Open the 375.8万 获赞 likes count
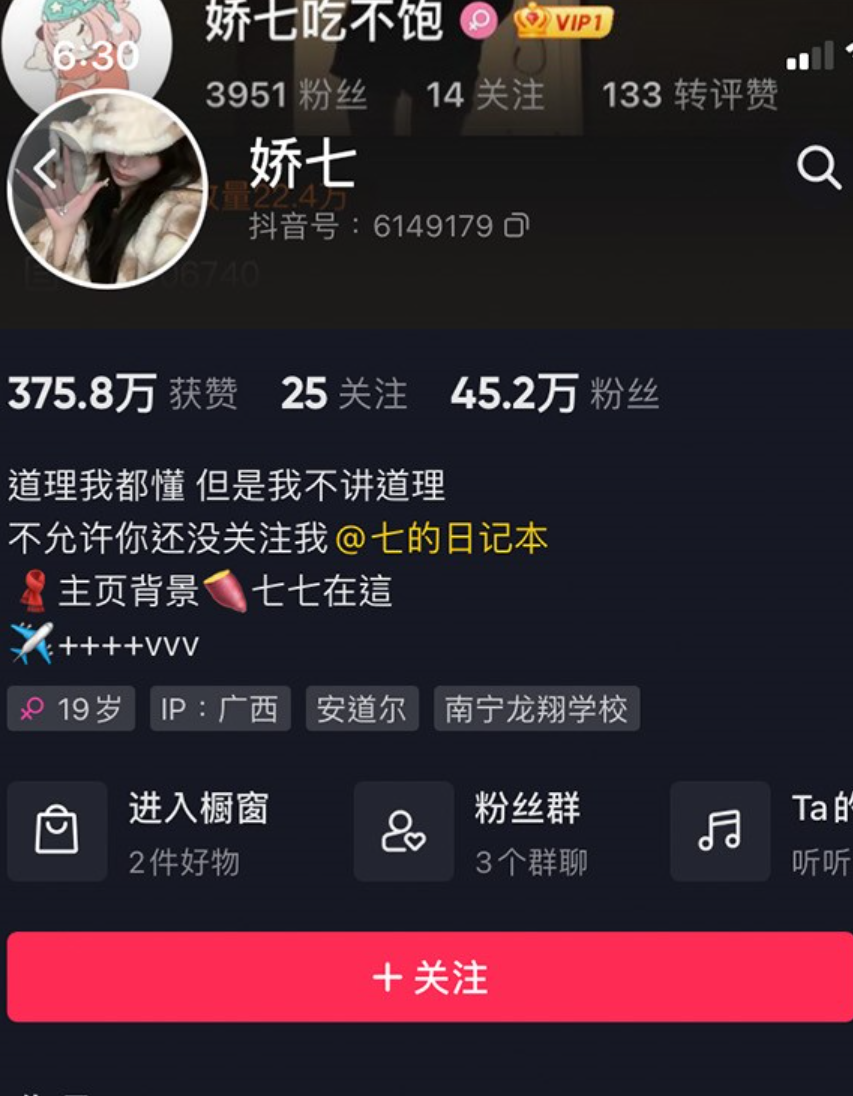The width and height of the screenshot is (853, 1096). point(122,394)
